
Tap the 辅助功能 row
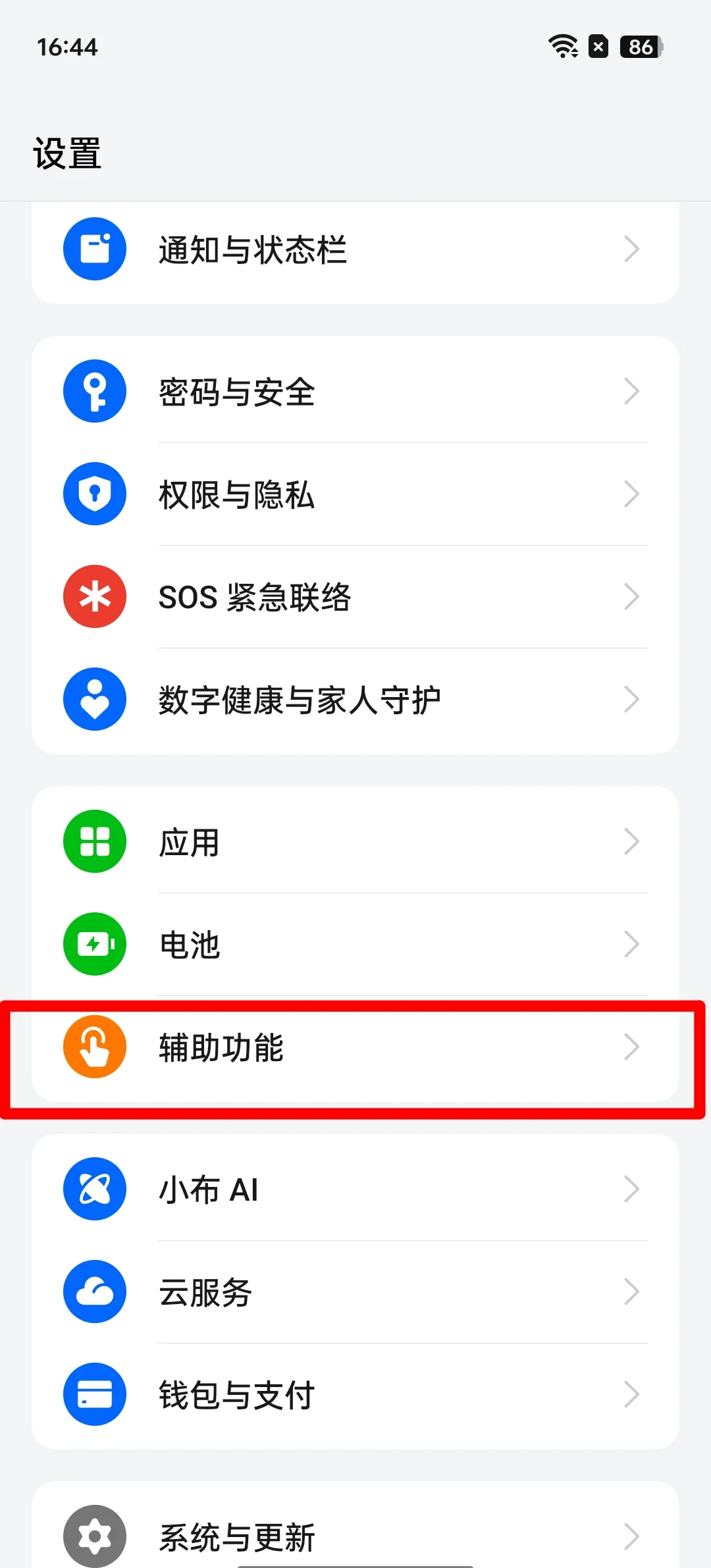(355, 1047)
